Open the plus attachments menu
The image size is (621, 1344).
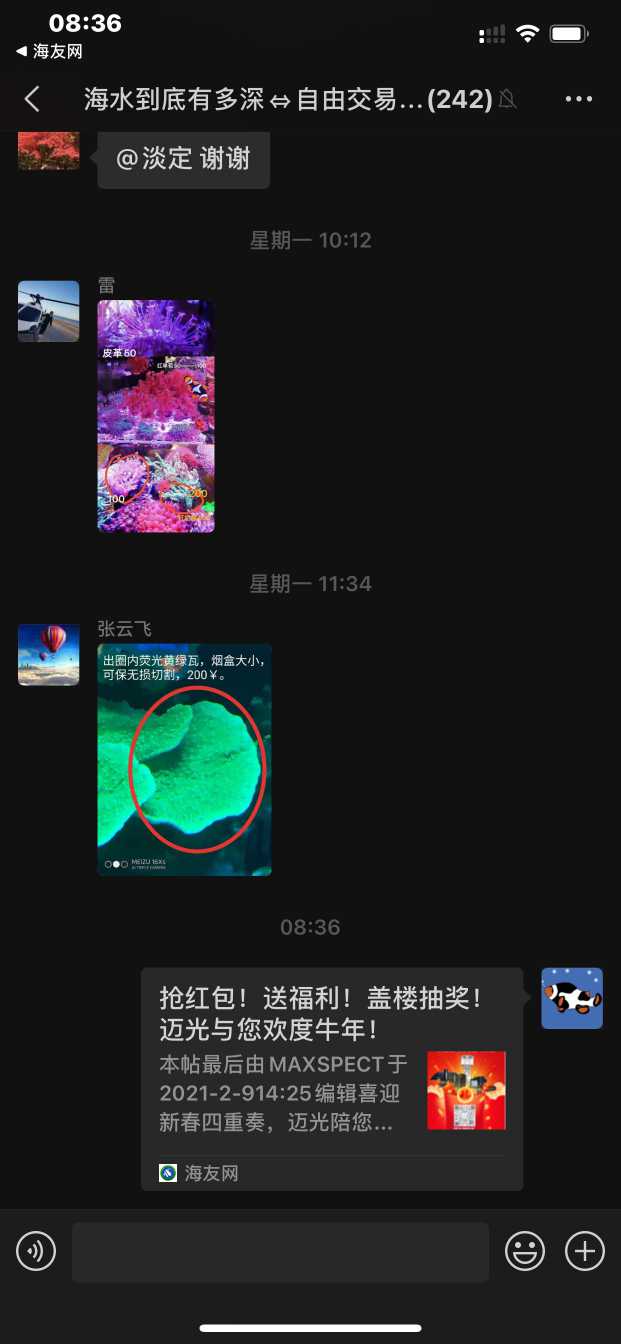[x=585, y=1251]
